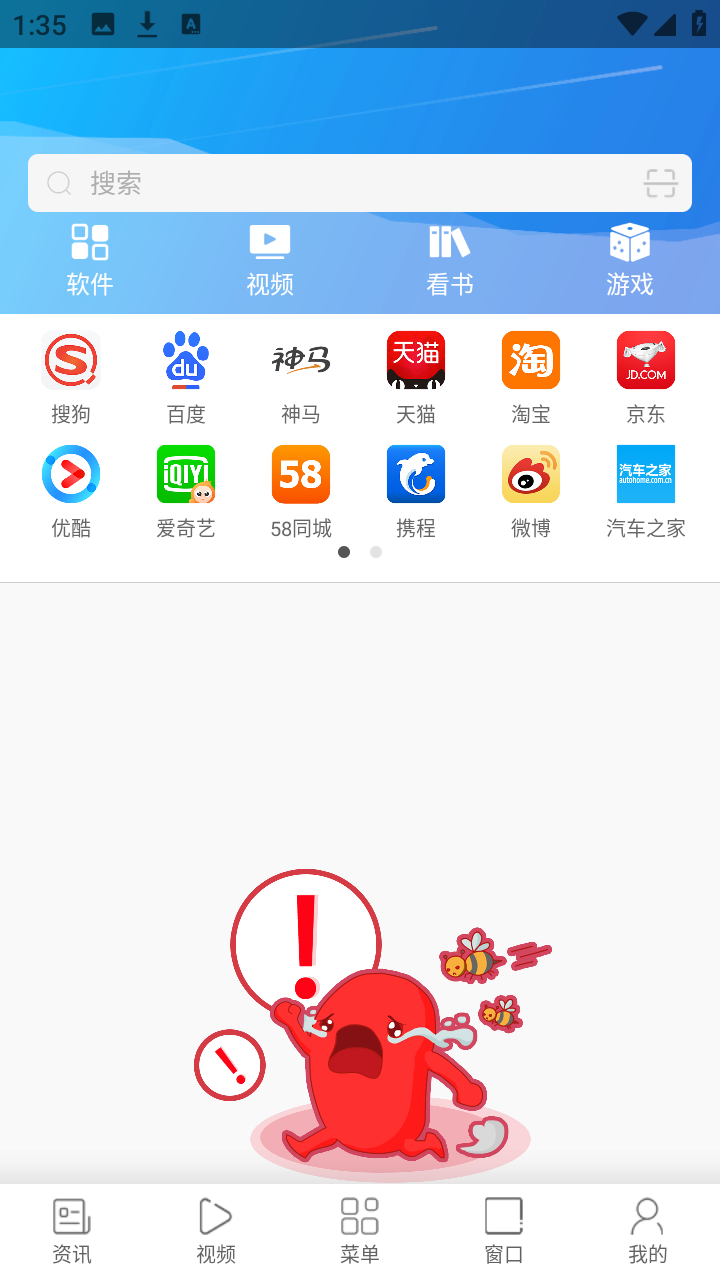The height and width of the screenshot is (1280, 720).
Task: Open the QR scan icon in search bar
Action: pos(660,183)
